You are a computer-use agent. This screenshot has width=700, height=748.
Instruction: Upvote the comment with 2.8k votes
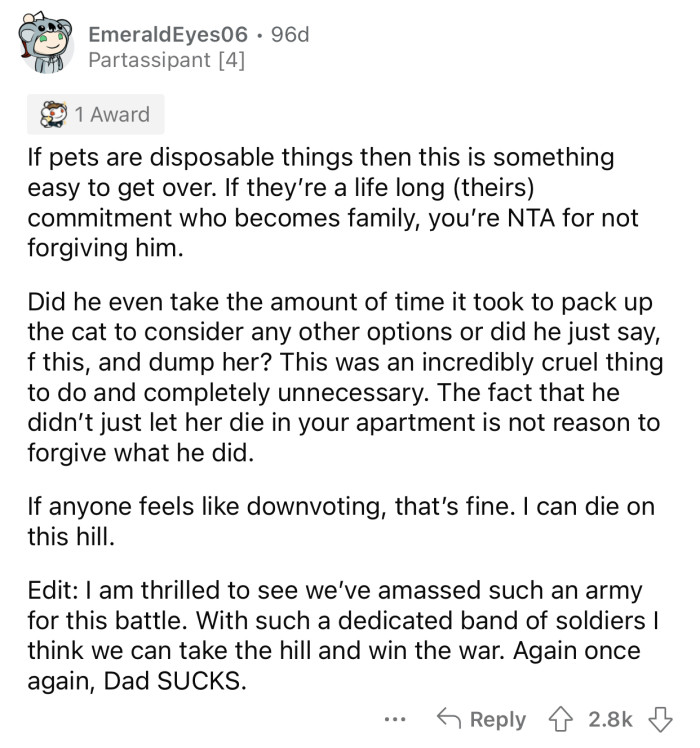(563, 720)
